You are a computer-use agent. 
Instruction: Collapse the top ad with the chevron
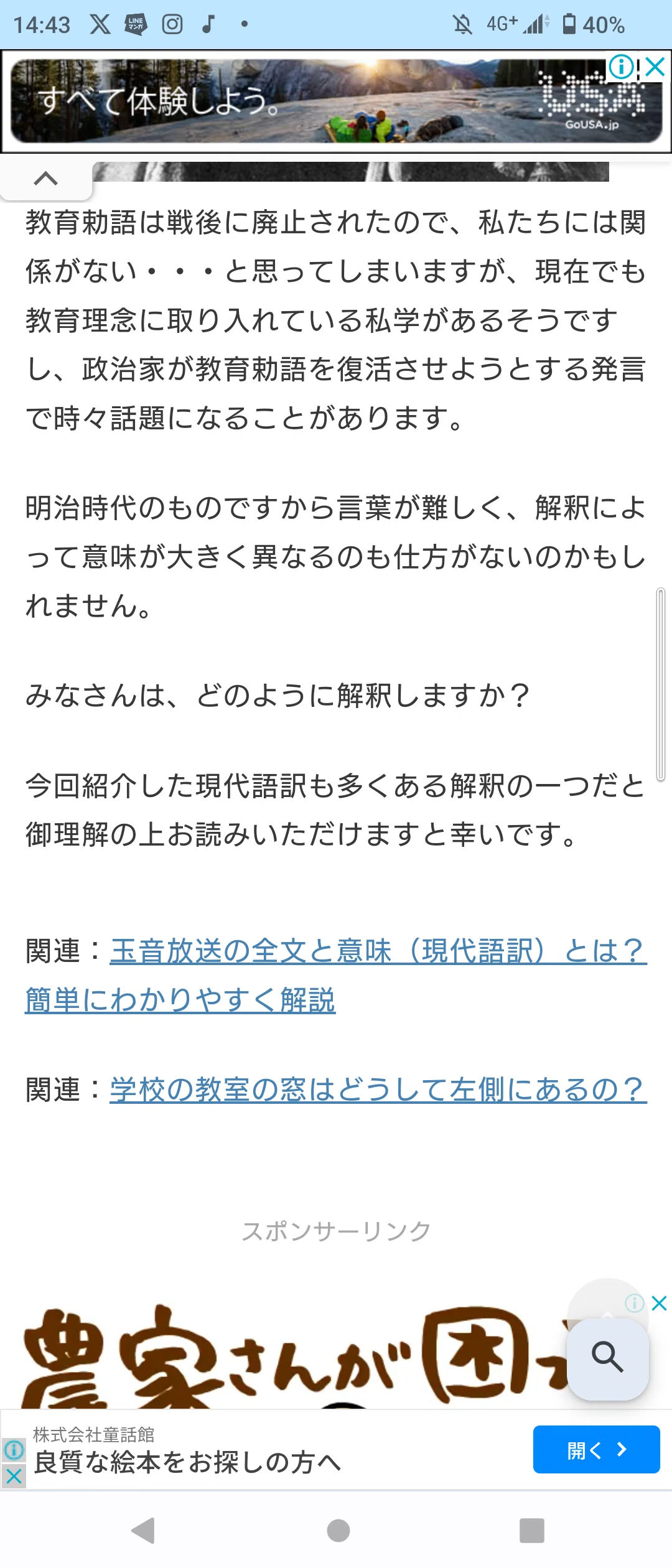(x=45, y=179)
